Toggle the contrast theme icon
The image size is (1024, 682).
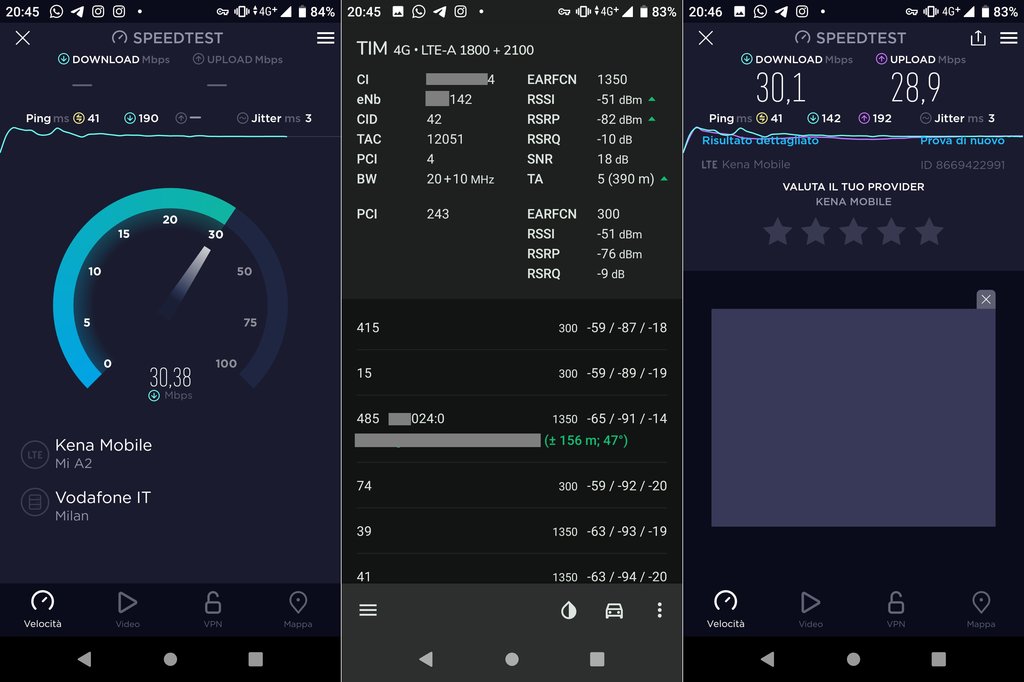569,610
